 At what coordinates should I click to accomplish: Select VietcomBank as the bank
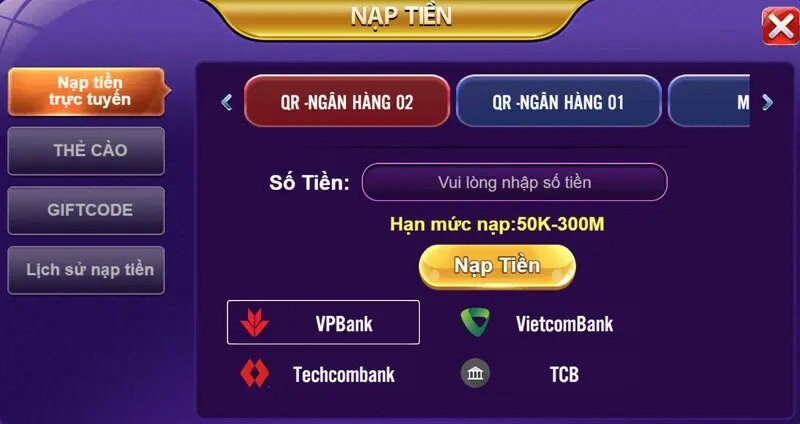[x=538, y=323]
